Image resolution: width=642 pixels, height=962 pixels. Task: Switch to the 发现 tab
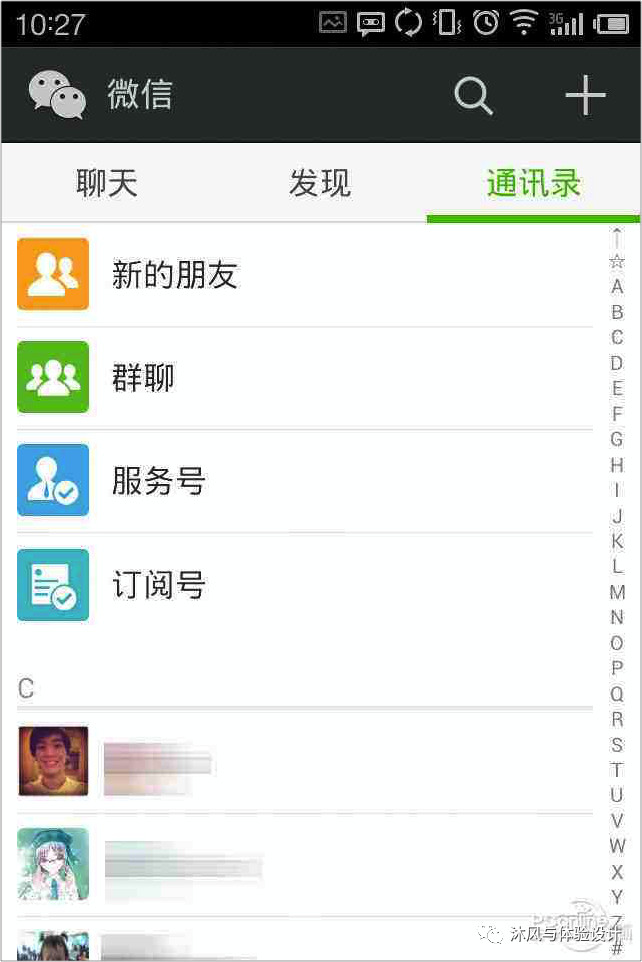(x=320, y=183)
